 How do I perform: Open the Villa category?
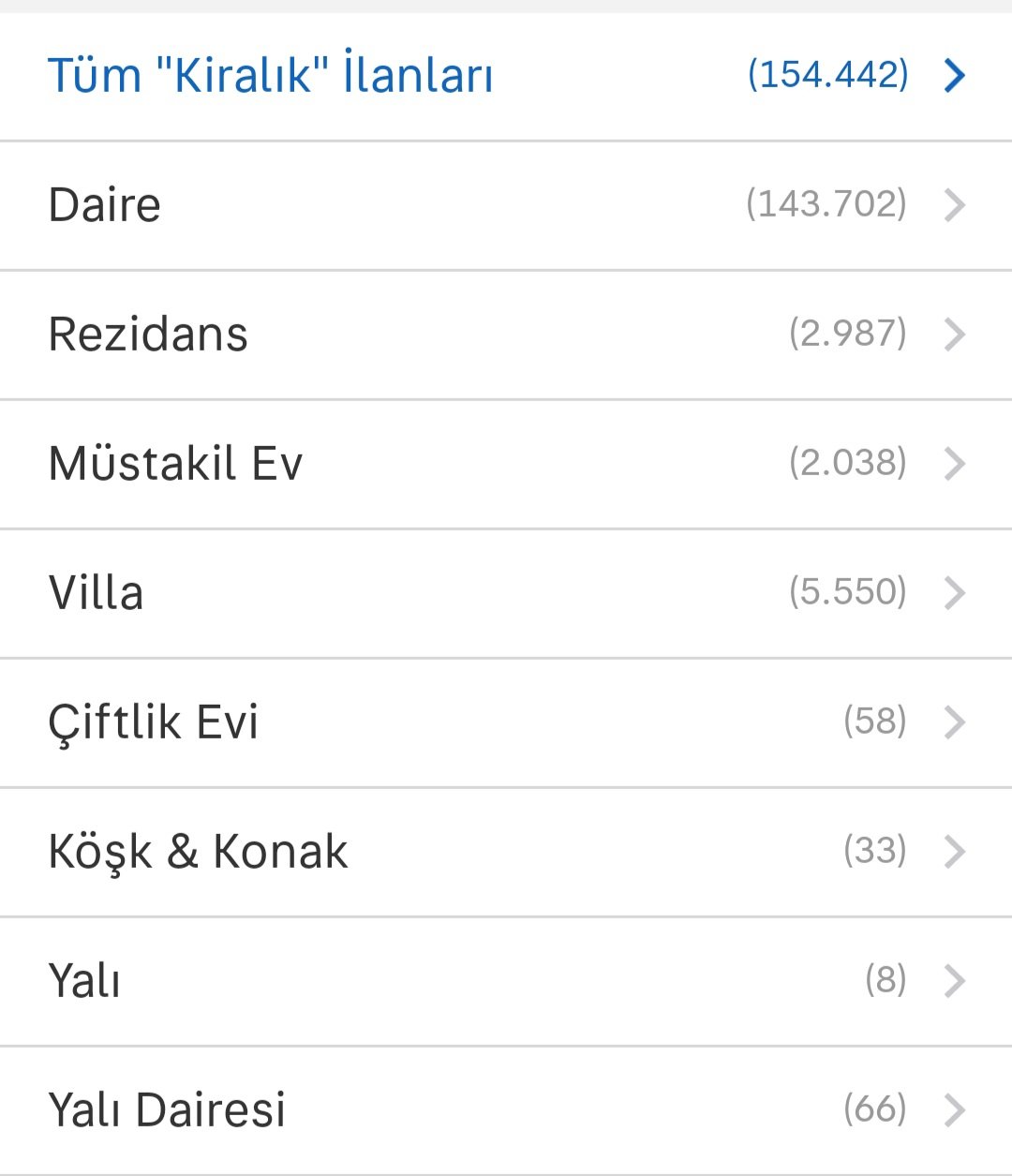[x=506, y=592]
